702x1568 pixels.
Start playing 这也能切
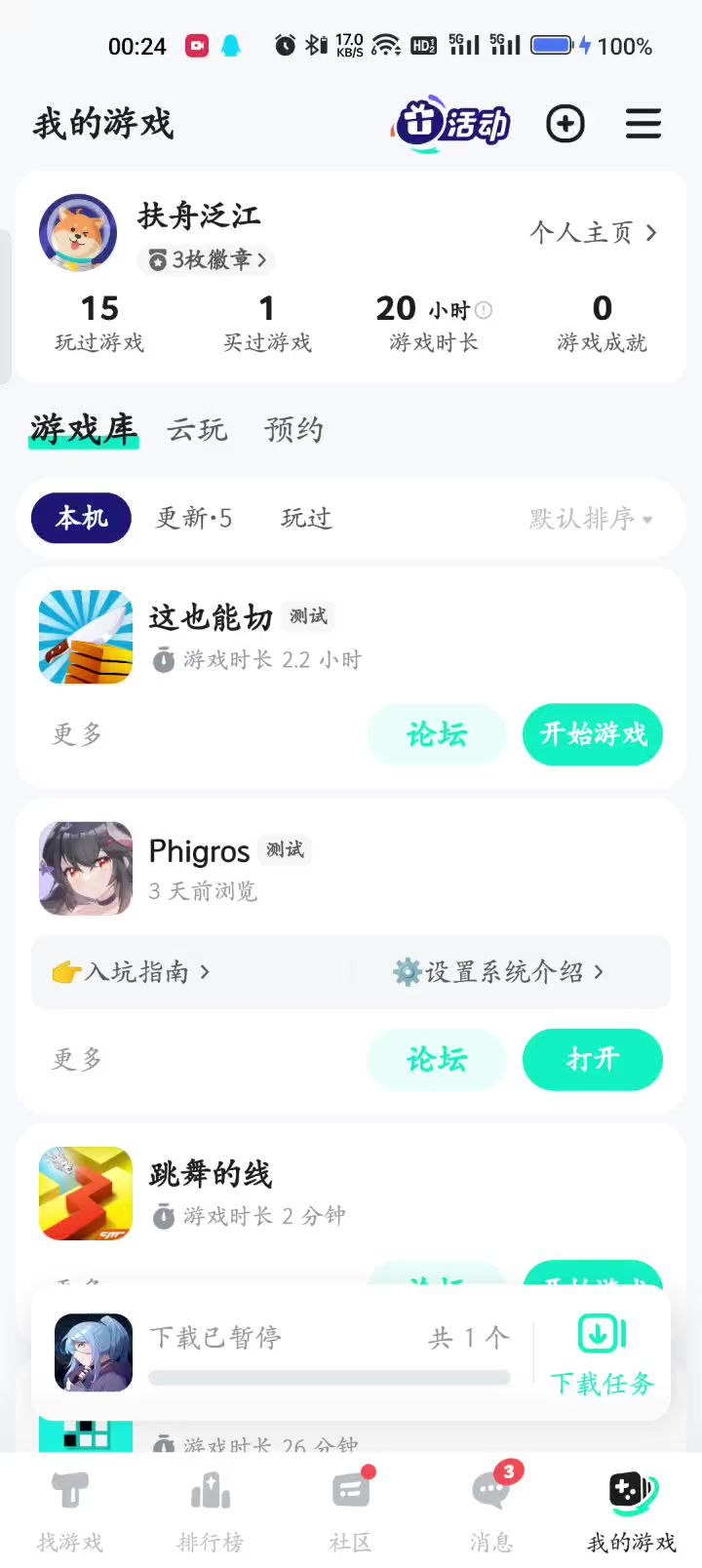coord(593,734)
